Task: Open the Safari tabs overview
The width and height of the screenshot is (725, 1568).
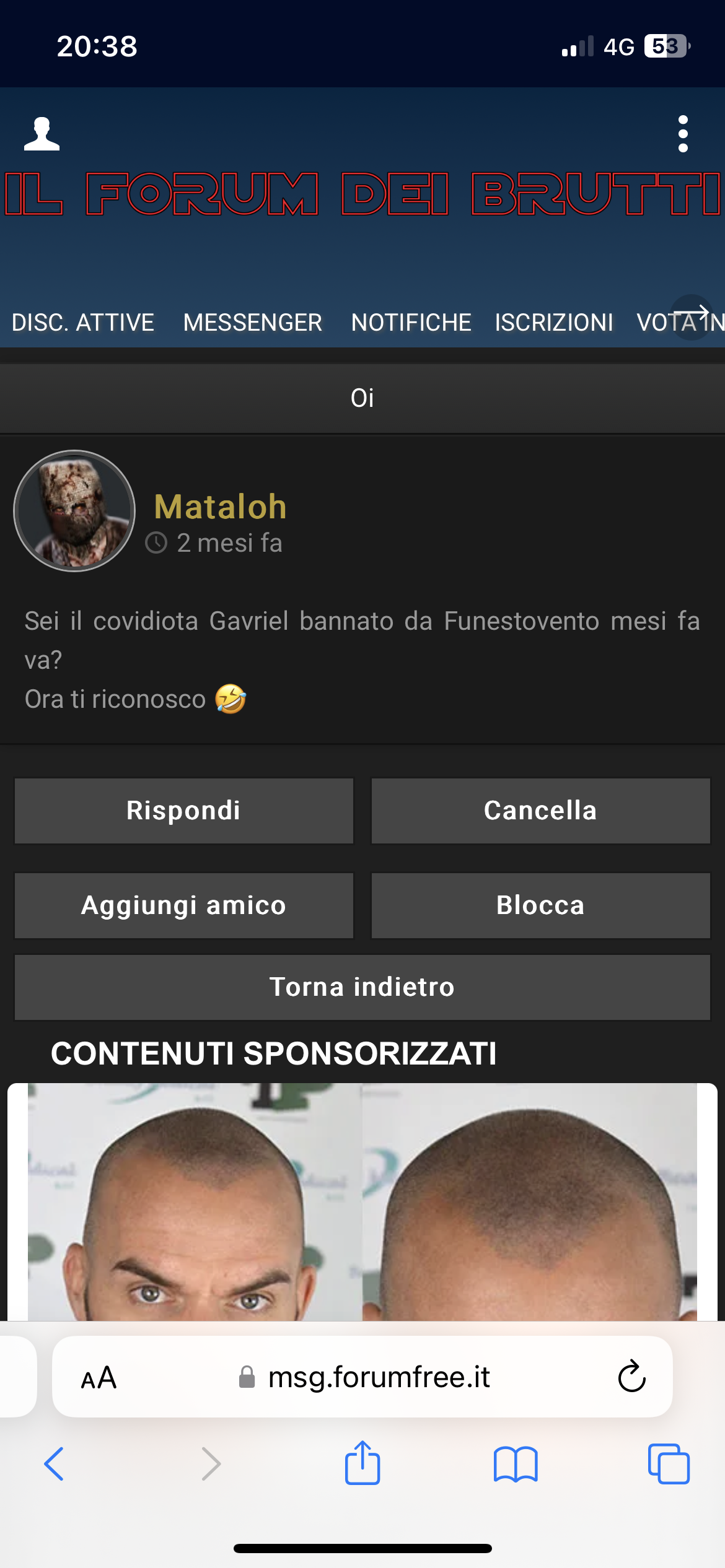Action: click(x=668, y=1464)
